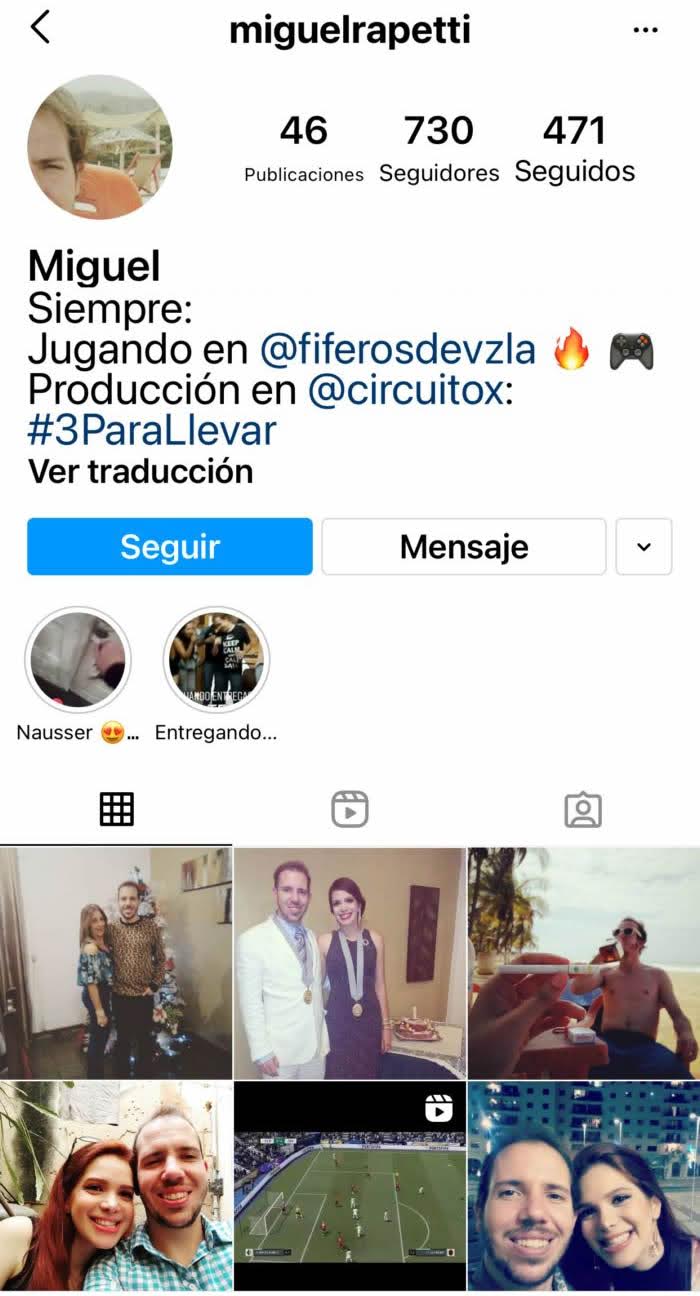View the 471 Seguidos list
Viewport: 700px width, 1296px height.
click(575, 147)
